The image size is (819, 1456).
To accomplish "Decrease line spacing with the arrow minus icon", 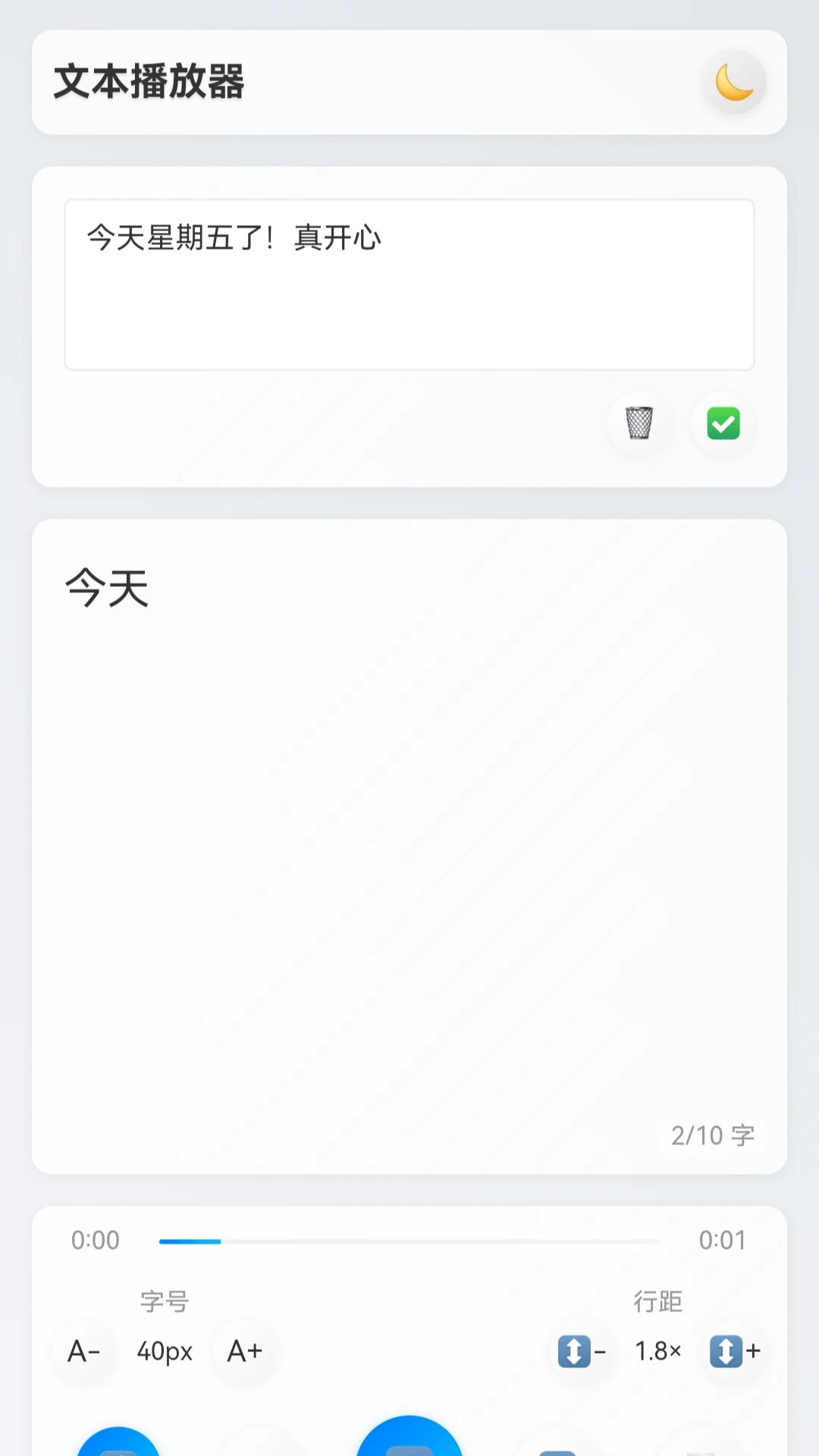I will tap(582, 1351).
